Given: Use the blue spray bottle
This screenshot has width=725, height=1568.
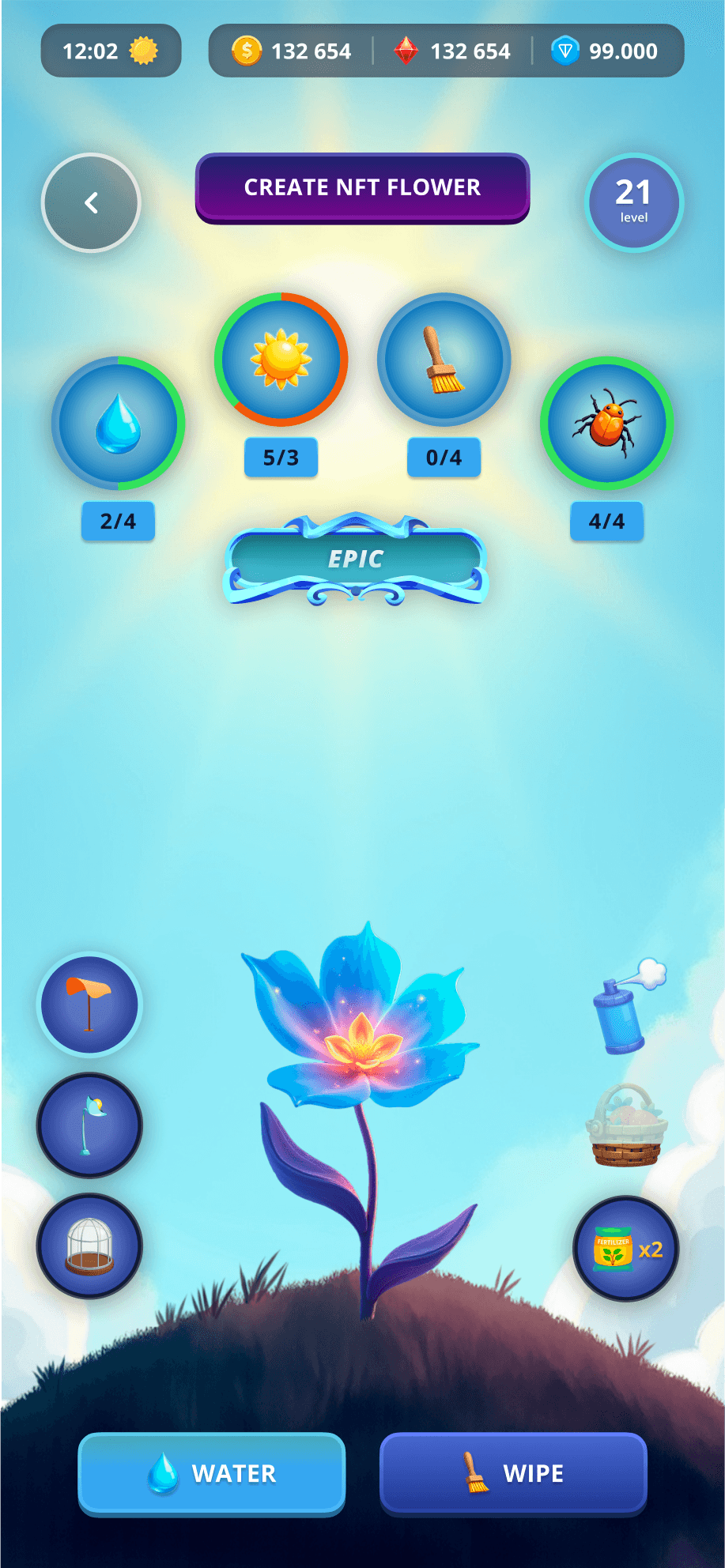Looking at the screenshot, I should pyautogui.click(x=626, y=1007).
